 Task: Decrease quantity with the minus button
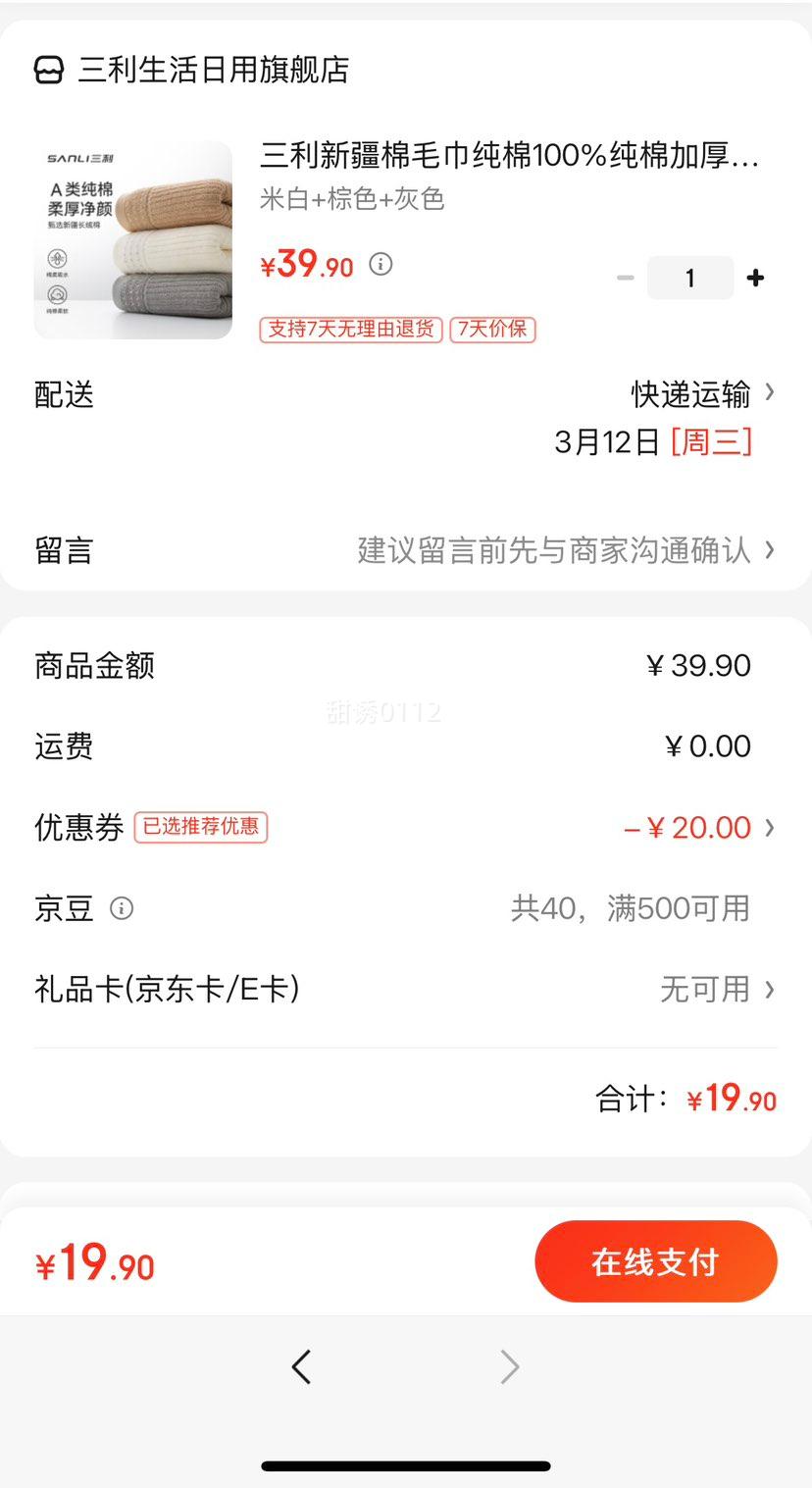click(x=625, y=278)
